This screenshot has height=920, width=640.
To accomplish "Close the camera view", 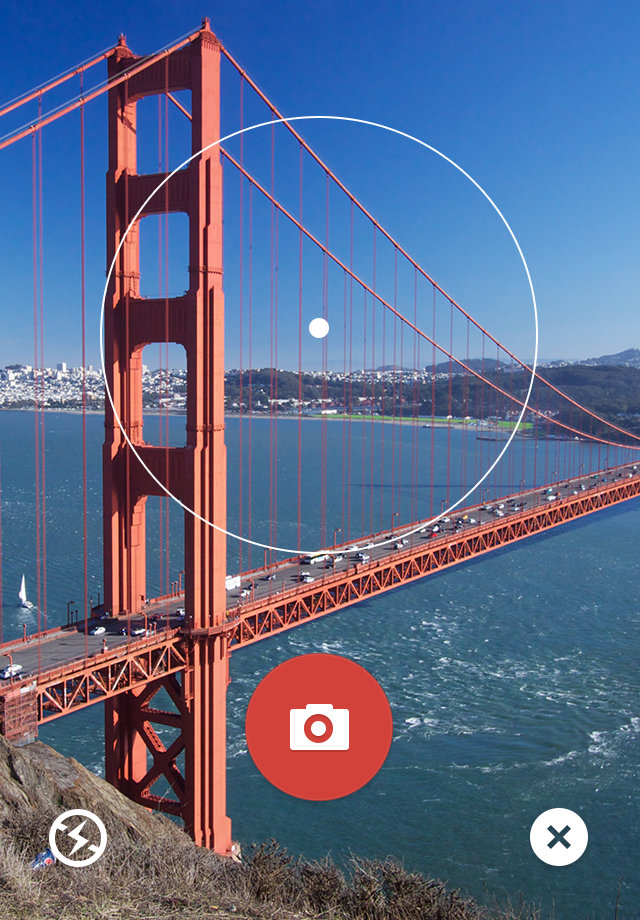I will point(559,837).
